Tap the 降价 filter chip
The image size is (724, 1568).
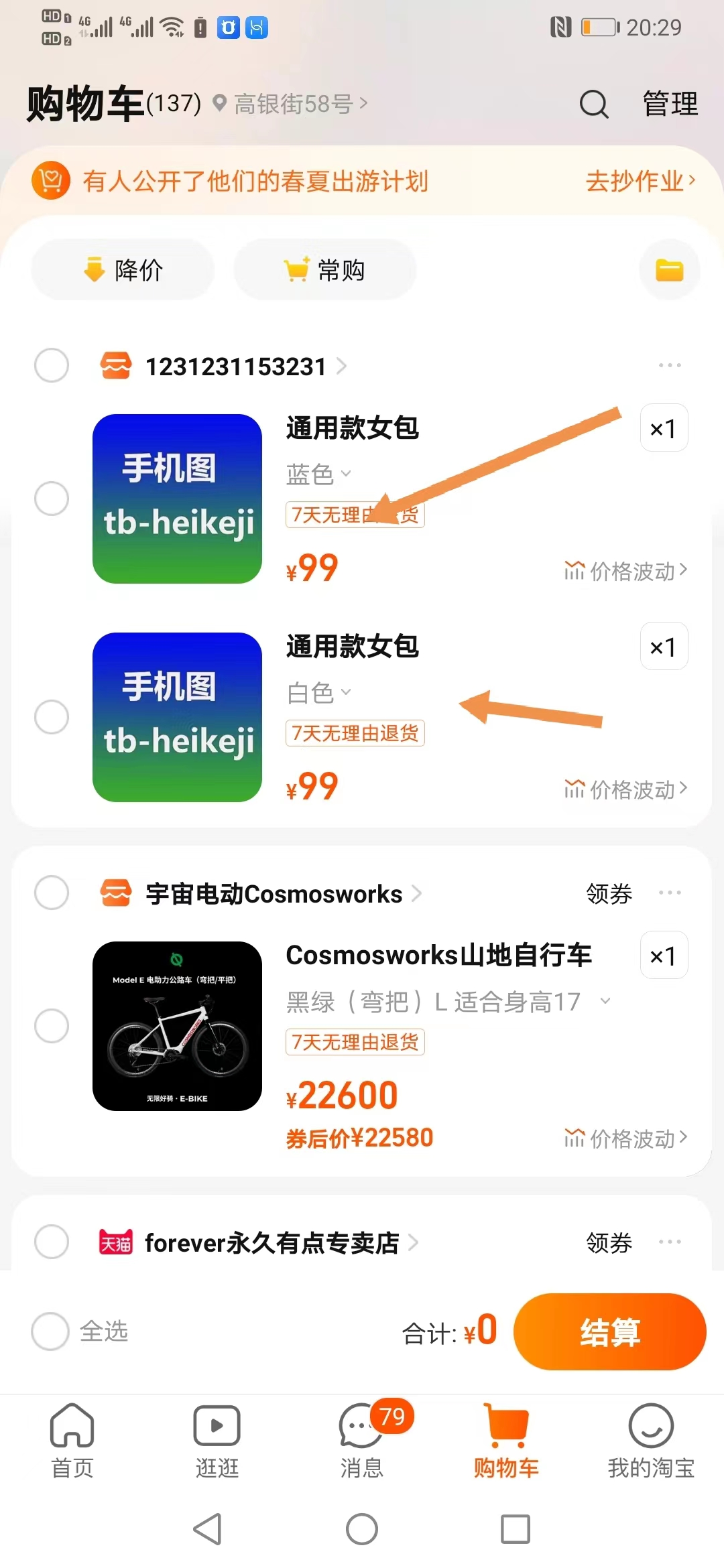pos(121,269)
